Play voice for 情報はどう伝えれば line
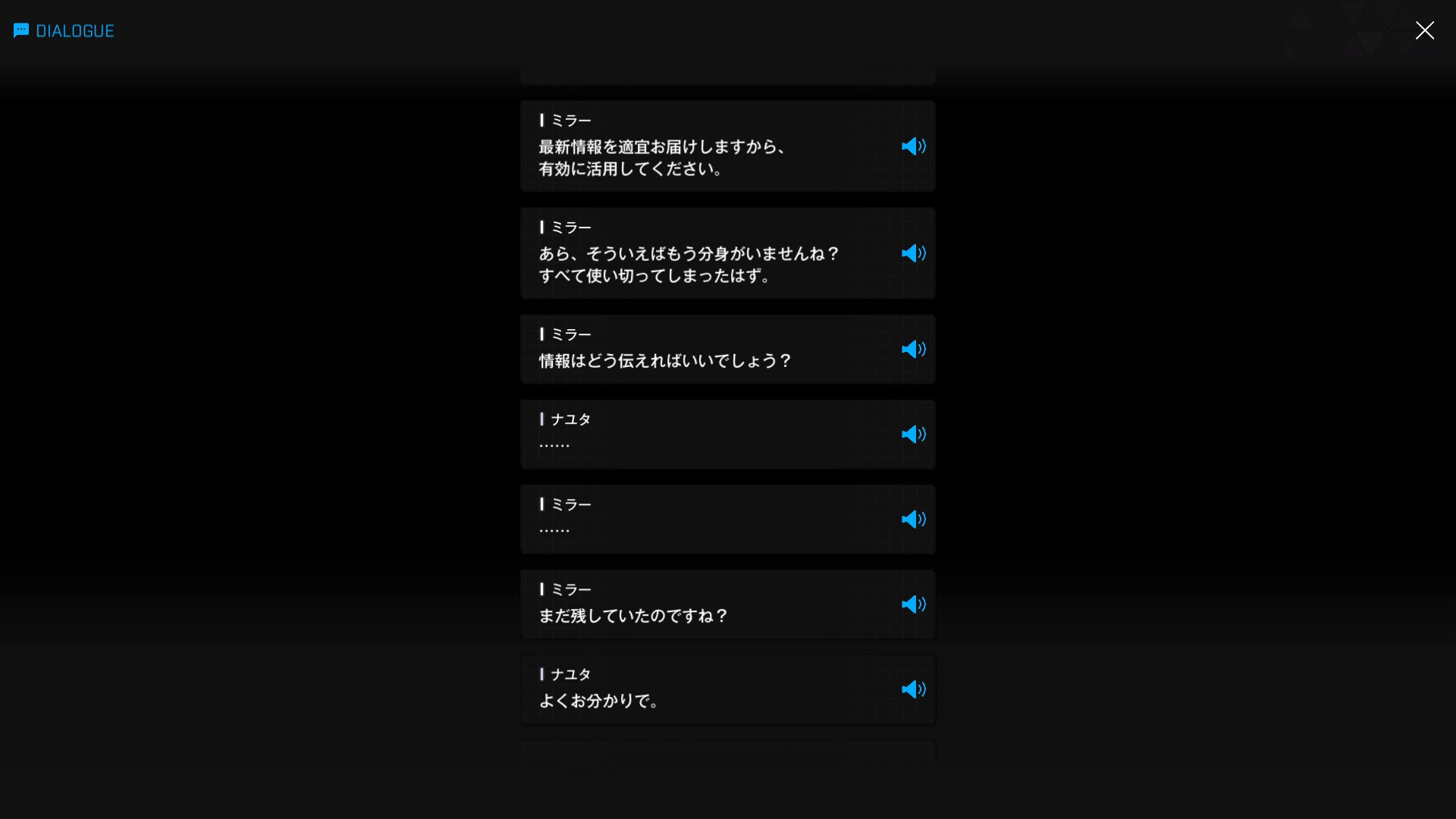Image resolution: width=1456 pixels, height=819 pixels. coord(913,350)
